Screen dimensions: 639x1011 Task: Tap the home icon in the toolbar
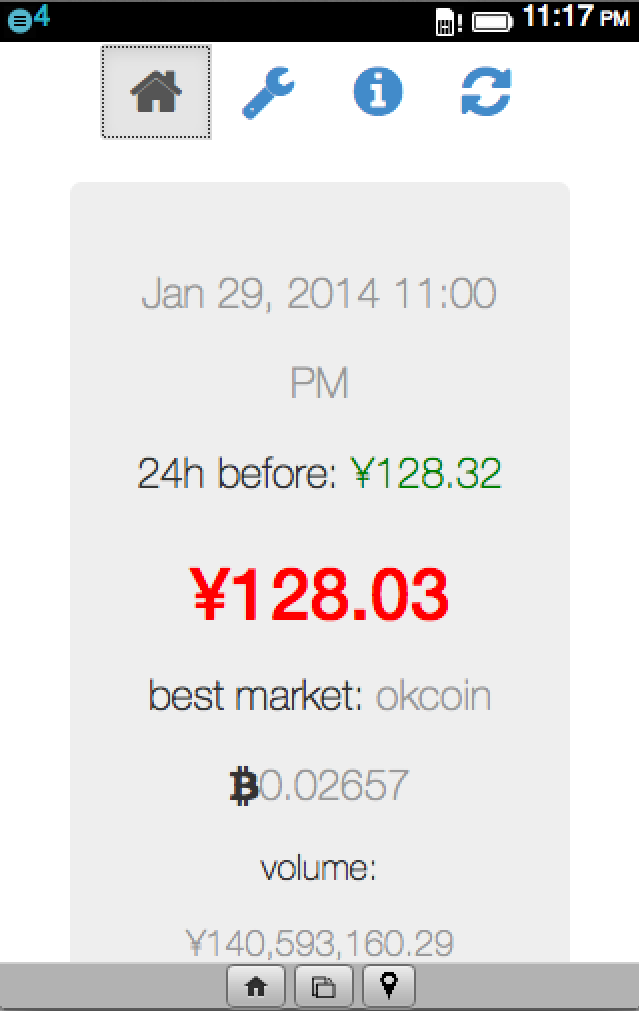pyautogui.click(x=156, y=93)
